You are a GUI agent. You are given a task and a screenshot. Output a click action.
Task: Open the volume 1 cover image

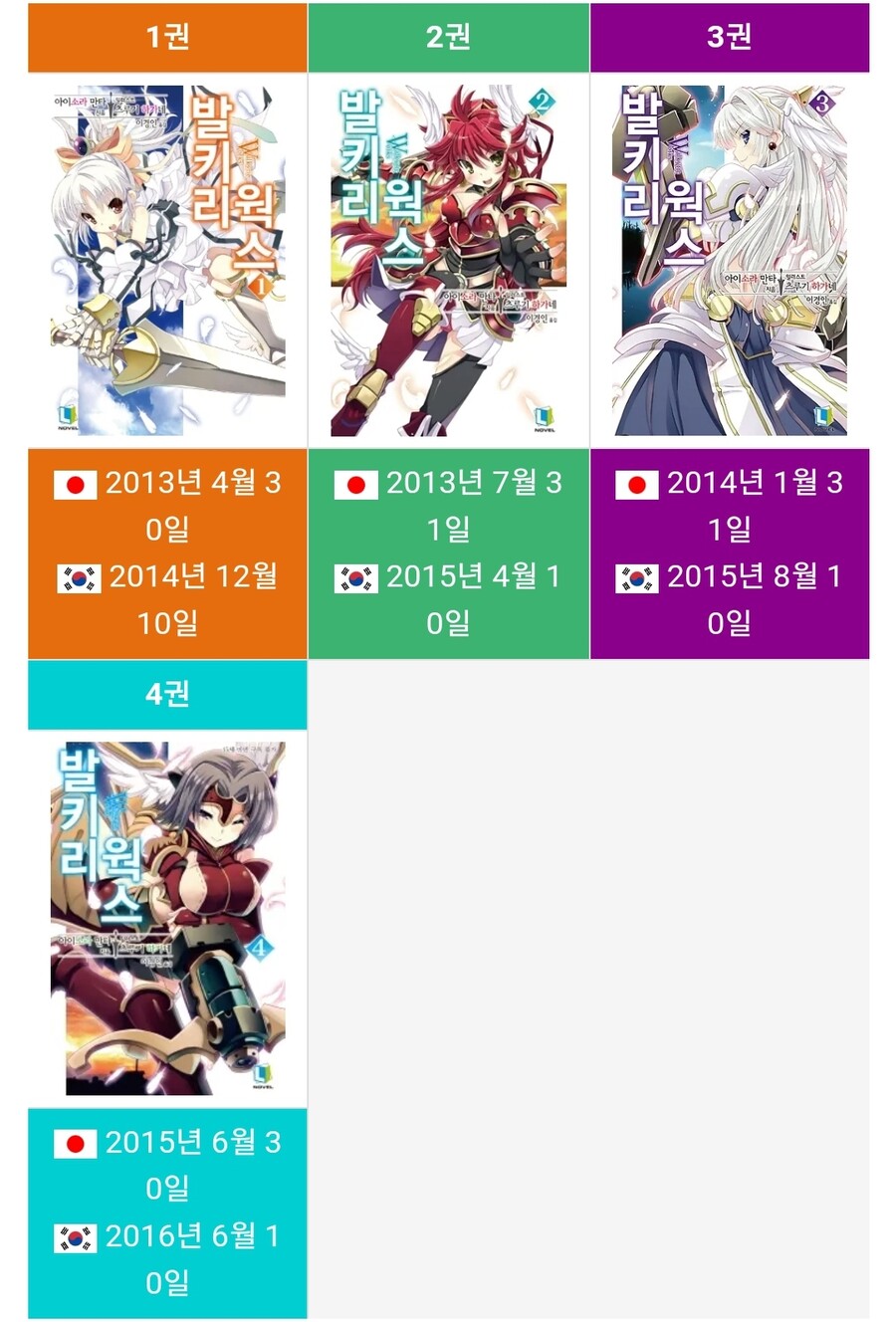pyautogui.click(x=167, y=260)
